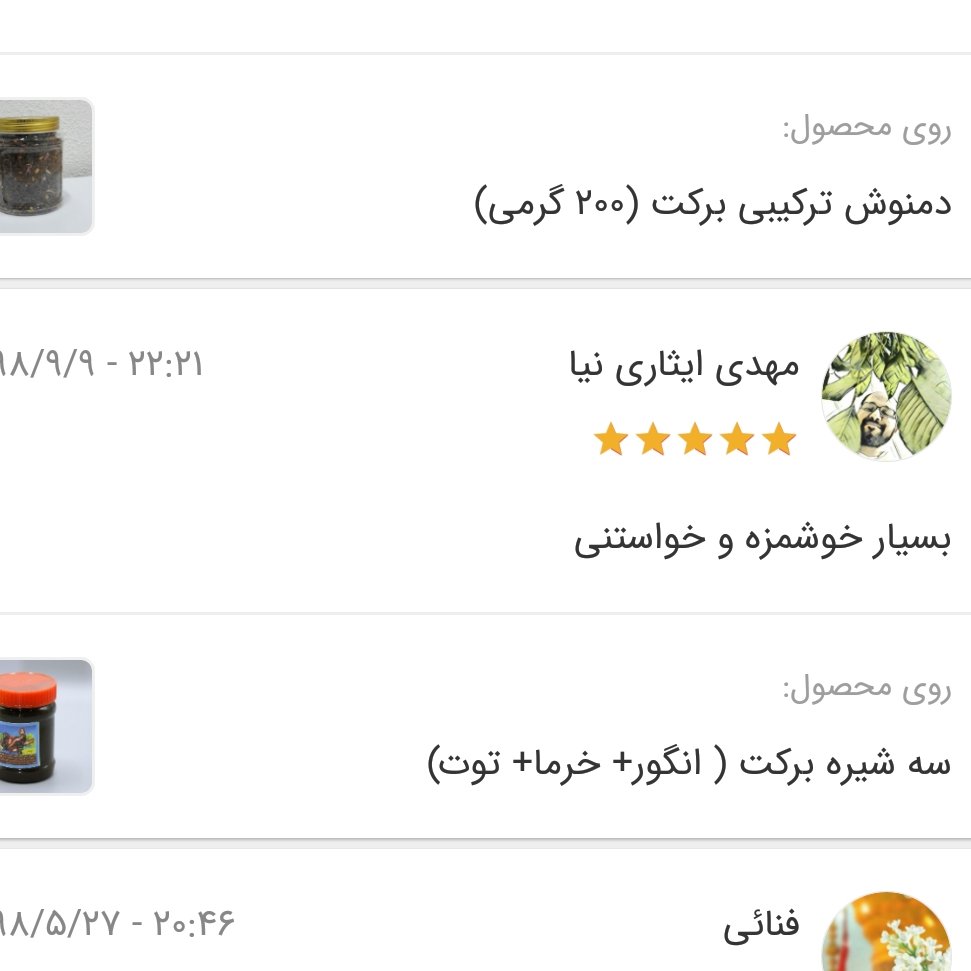The width and height of the screenshot is (971, 971).
Task: Open product دمنوش ترکیبی برکت (۲۰۰ گرمی)
Action: tap(712, 204)
